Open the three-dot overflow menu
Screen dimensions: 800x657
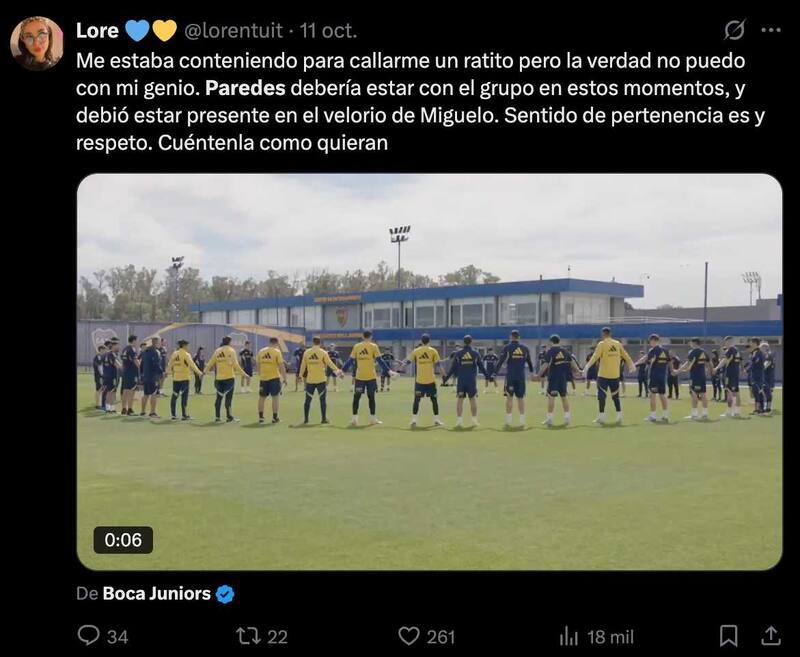tap(770, 30)
